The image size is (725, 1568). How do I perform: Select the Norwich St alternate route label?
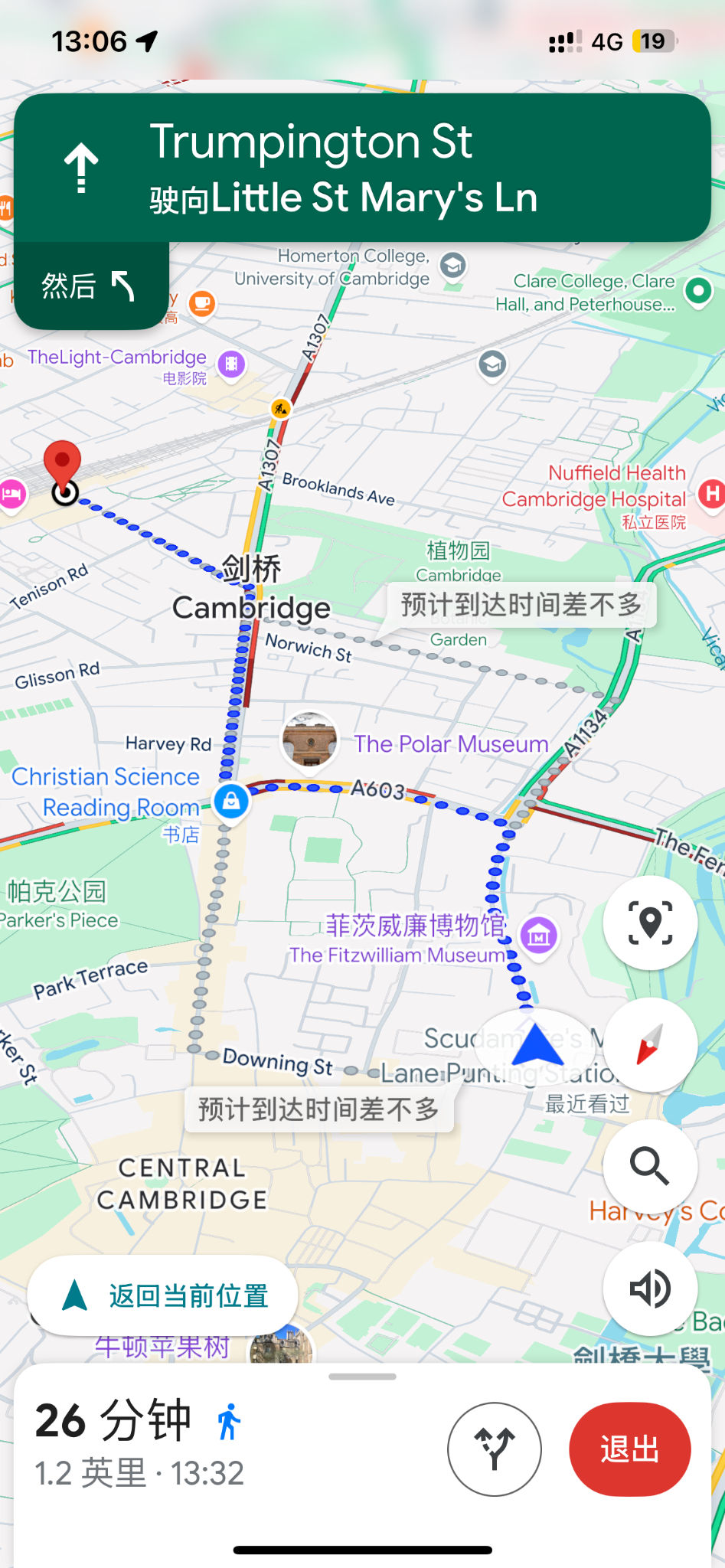pos(521,605)
